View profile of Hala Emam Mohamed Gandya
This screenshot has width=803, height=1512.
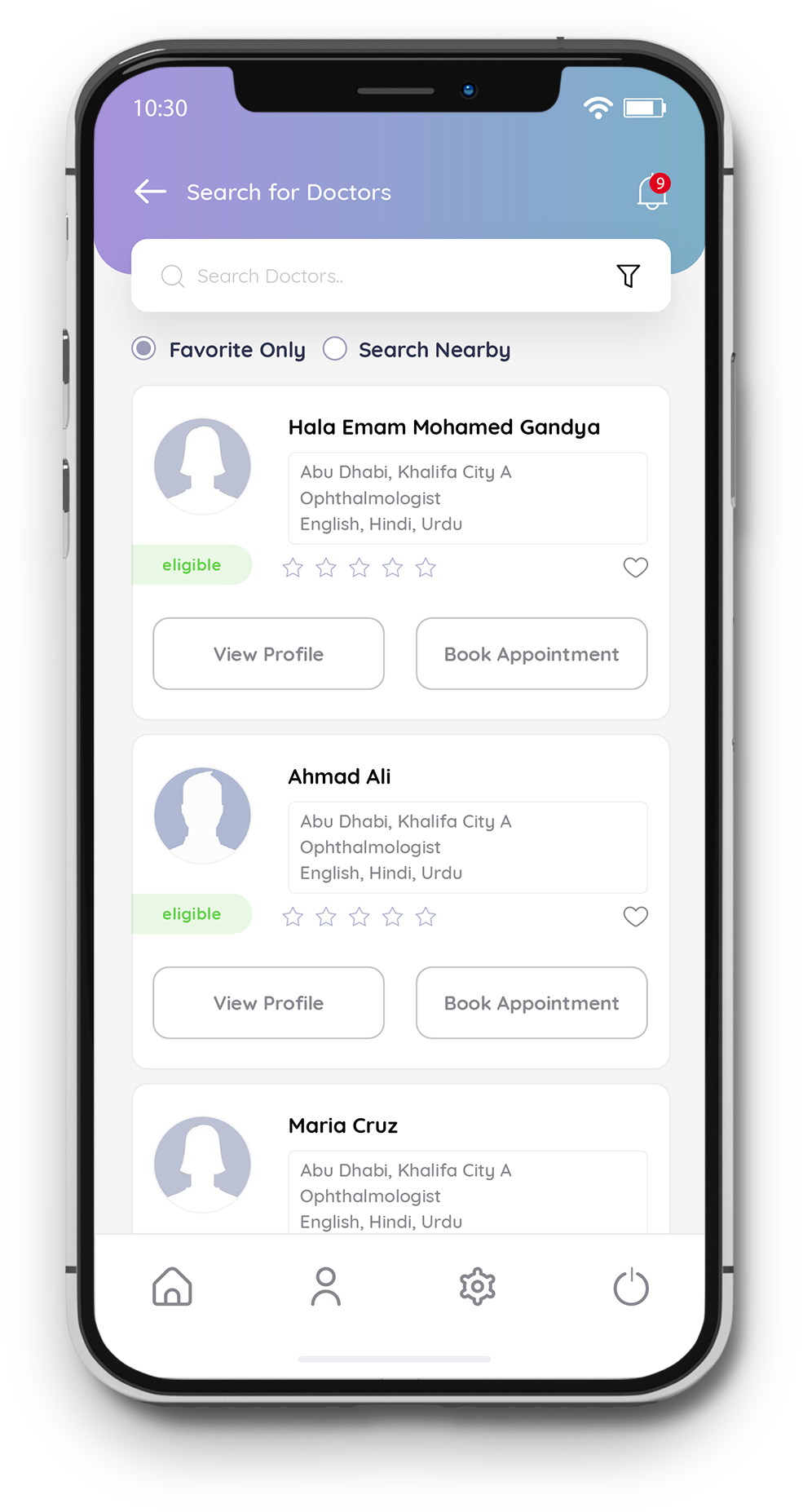pos(268,654)
